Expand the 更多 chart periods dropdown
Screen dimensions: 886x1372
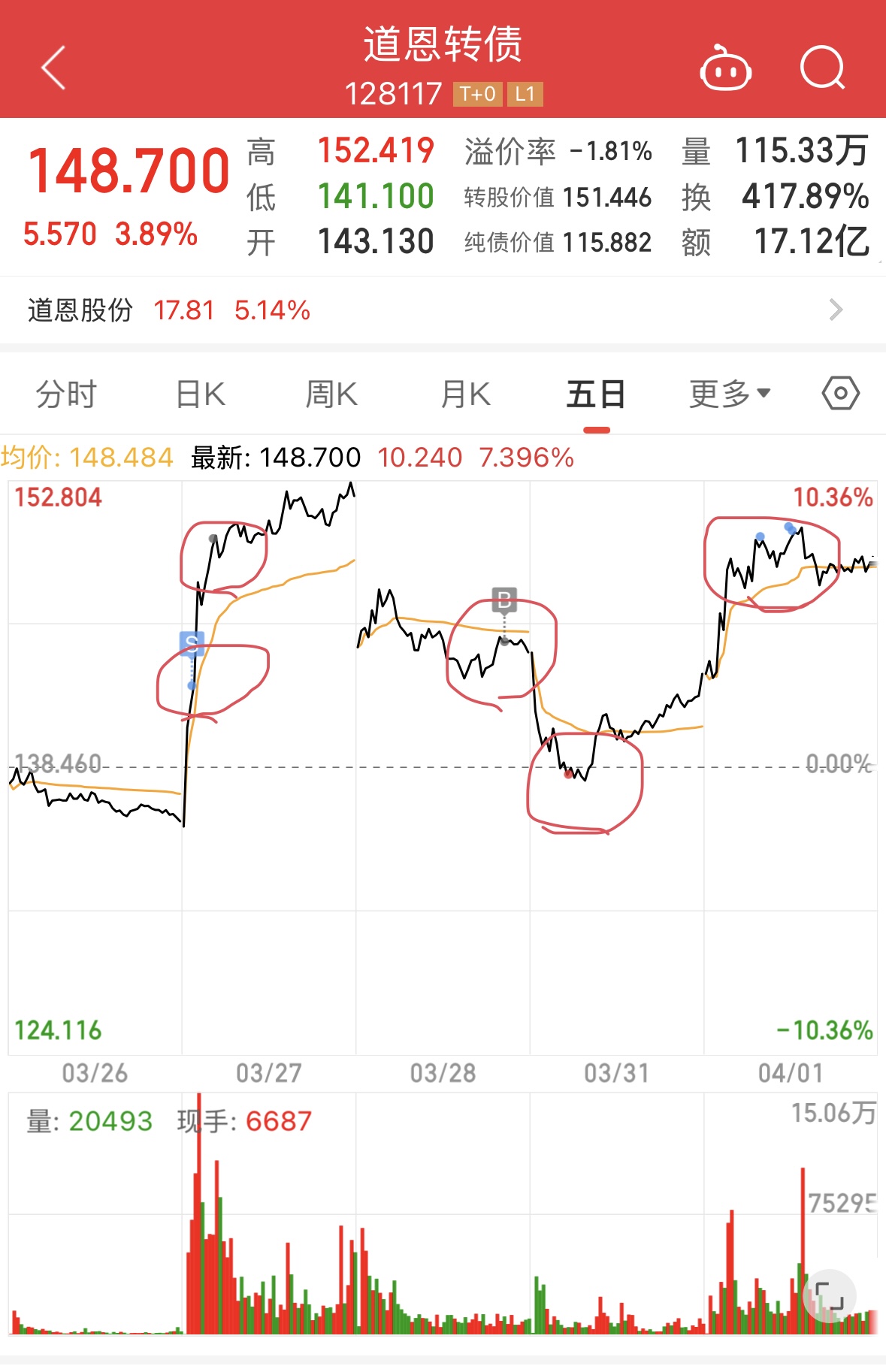729,394
